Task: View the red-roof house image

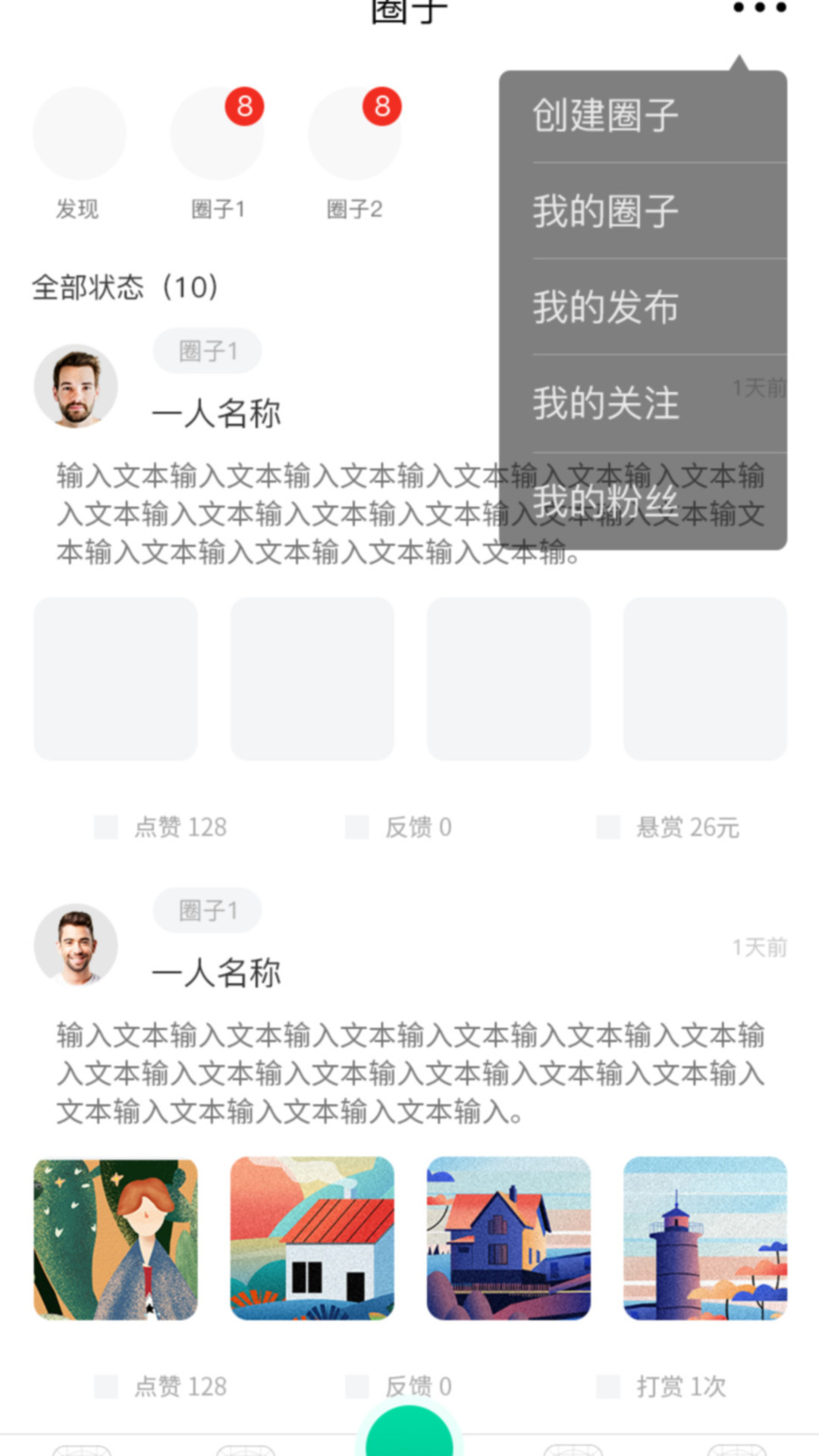Action: 312,1238
